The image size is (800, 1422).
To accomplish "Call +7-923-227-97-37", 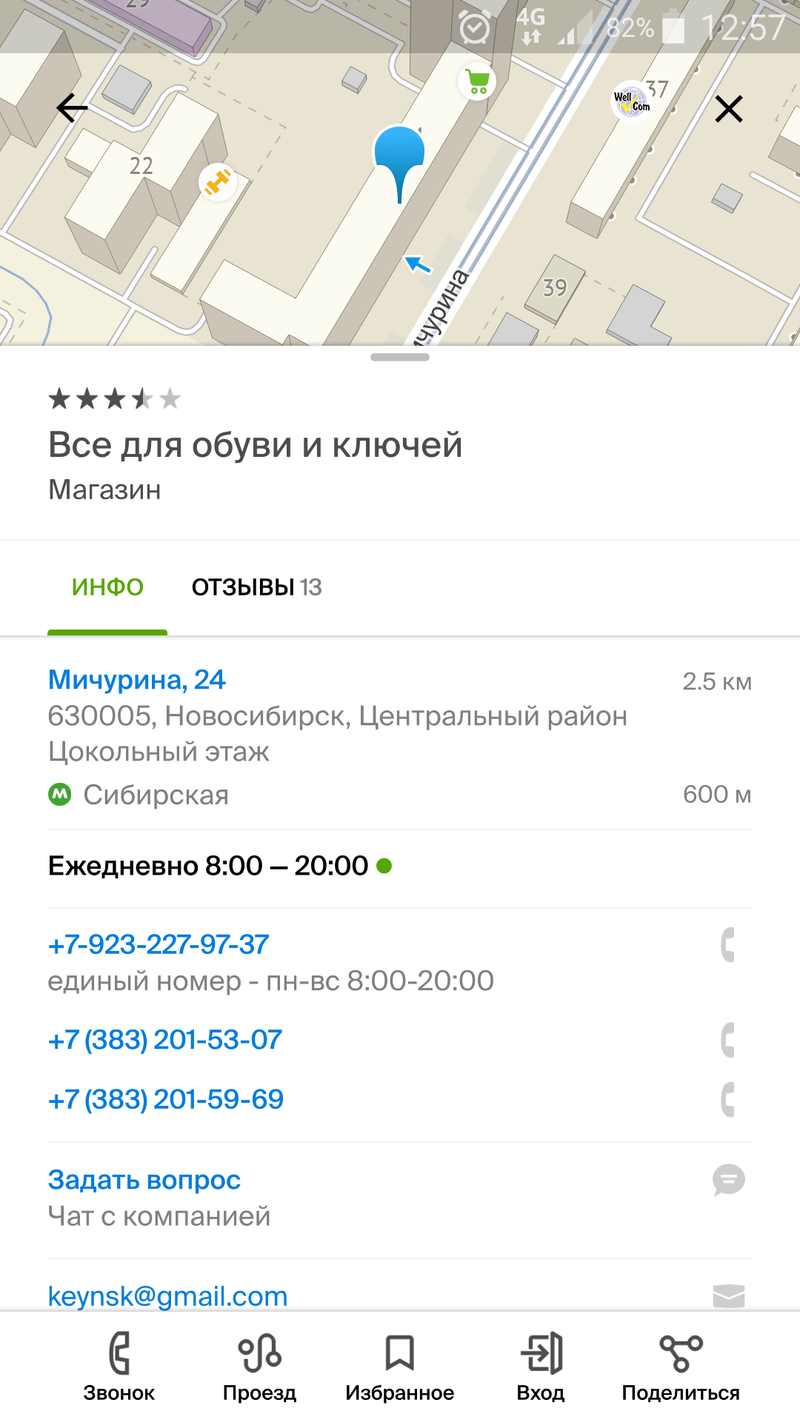I will click(159, 944).
